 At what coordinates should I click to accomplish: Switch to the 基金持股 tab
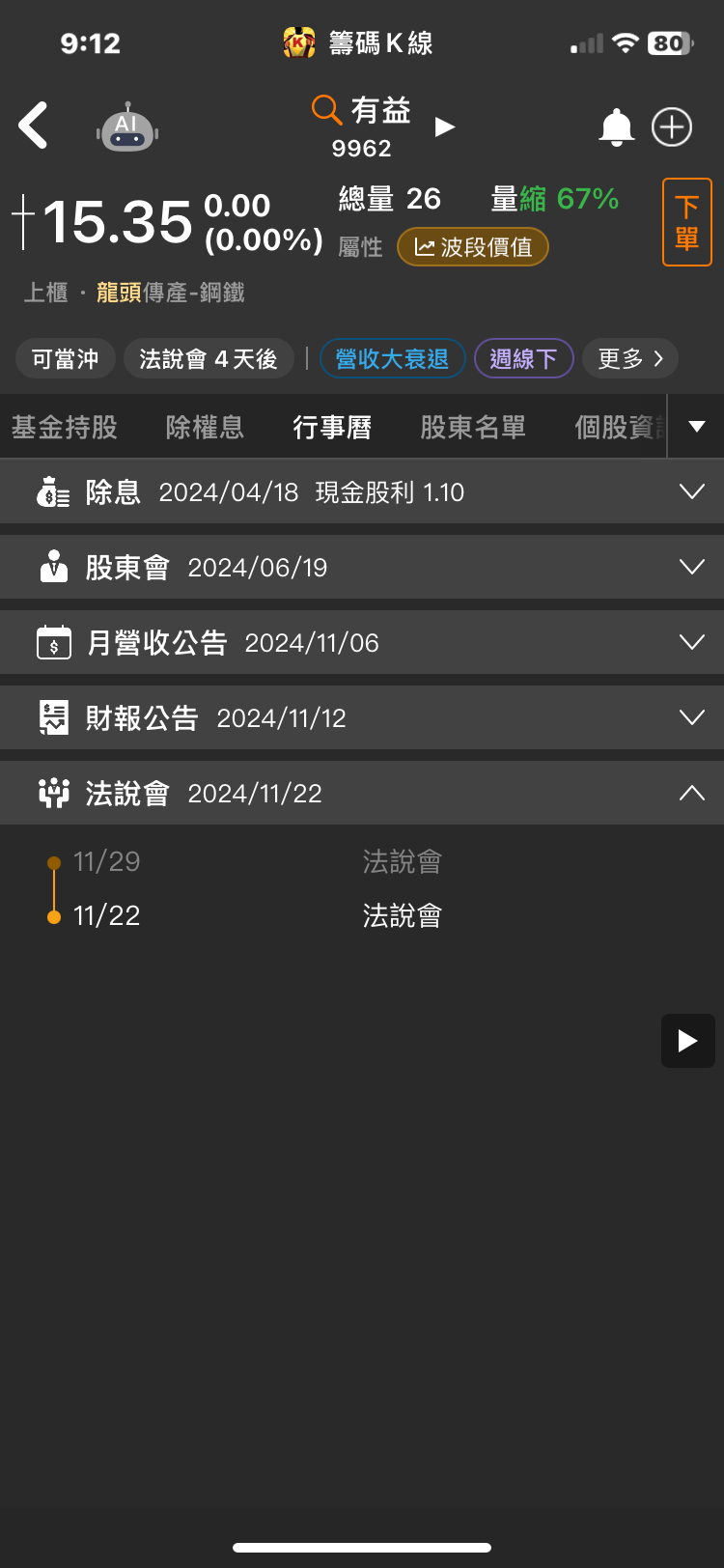(65, 427)
